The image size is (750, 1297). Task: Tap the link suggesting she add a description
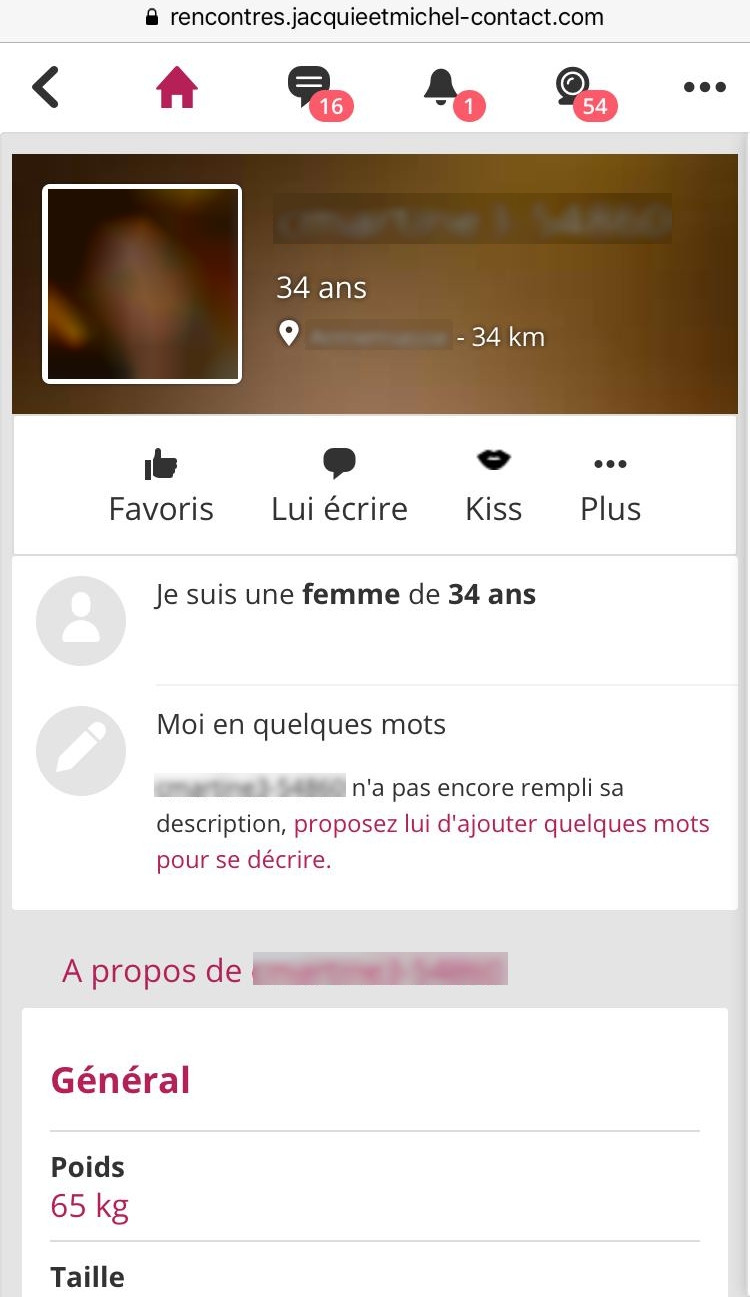[500, 825]
